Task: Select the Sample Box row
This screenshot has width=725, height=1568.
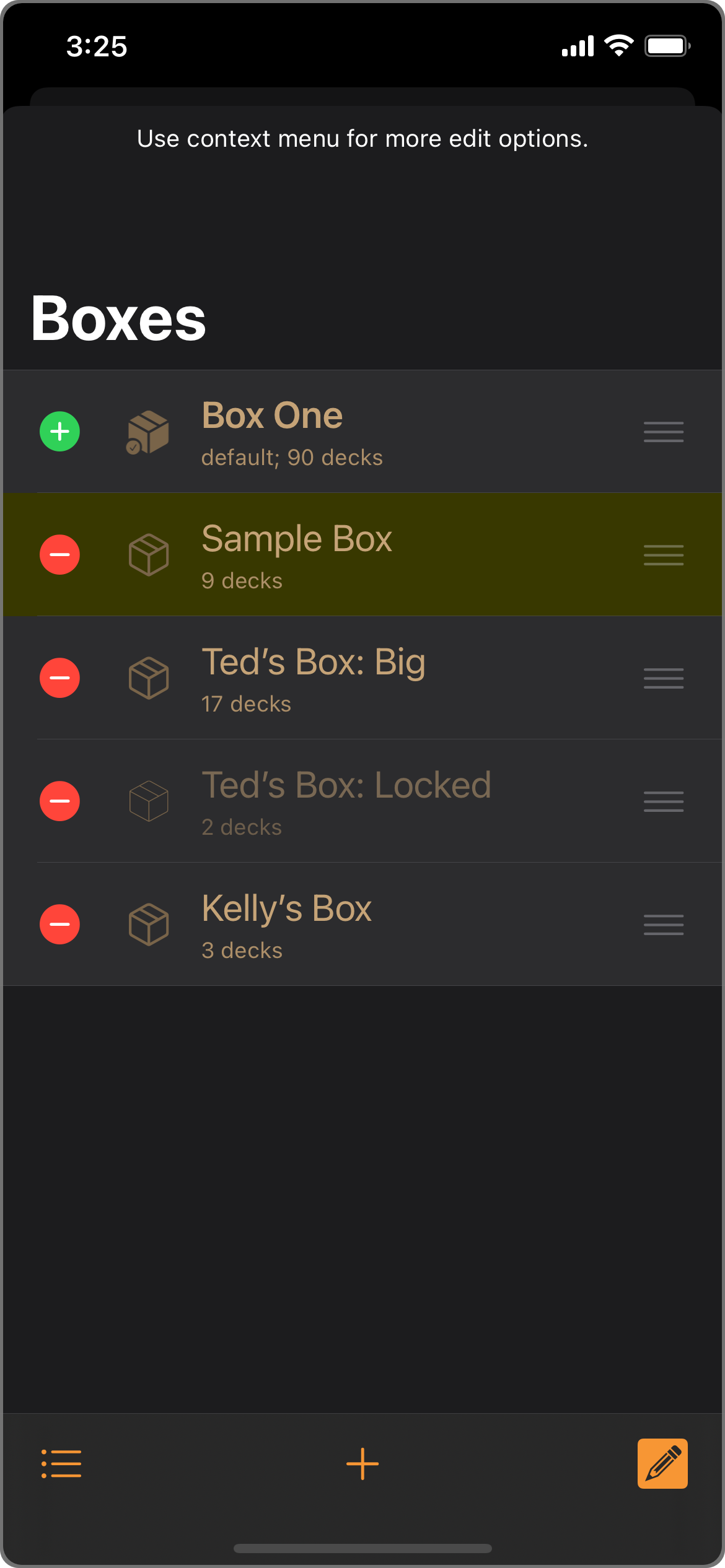Action: 372,554
